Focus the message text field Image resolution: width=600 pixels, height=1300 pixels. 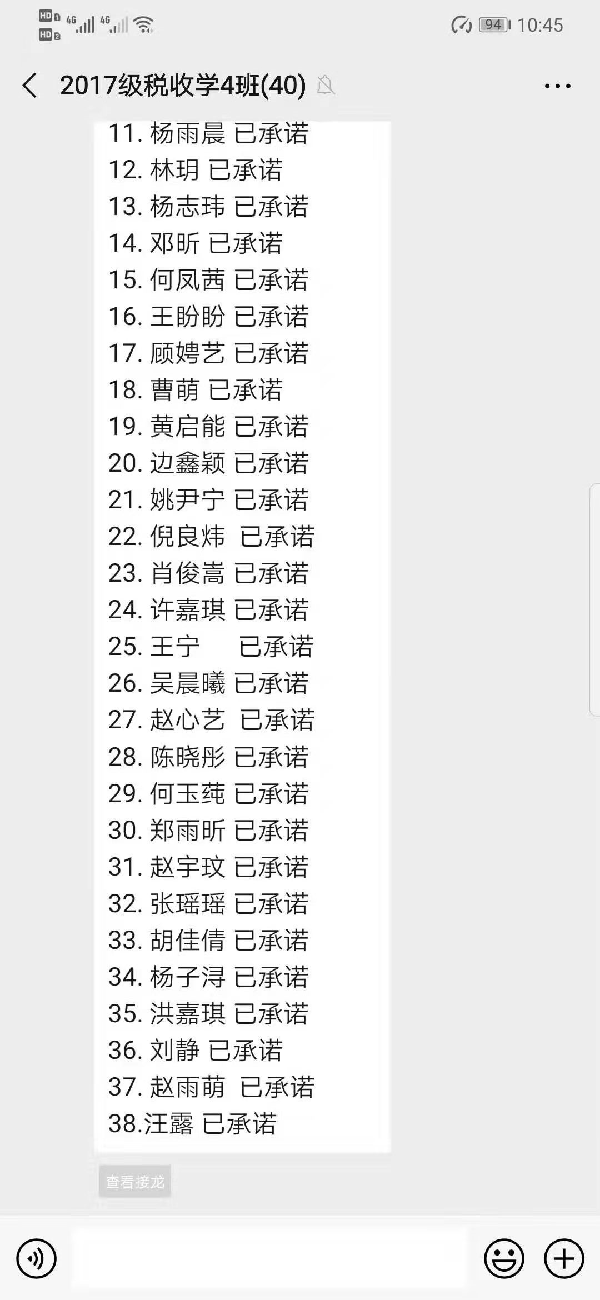[270, 1257]
